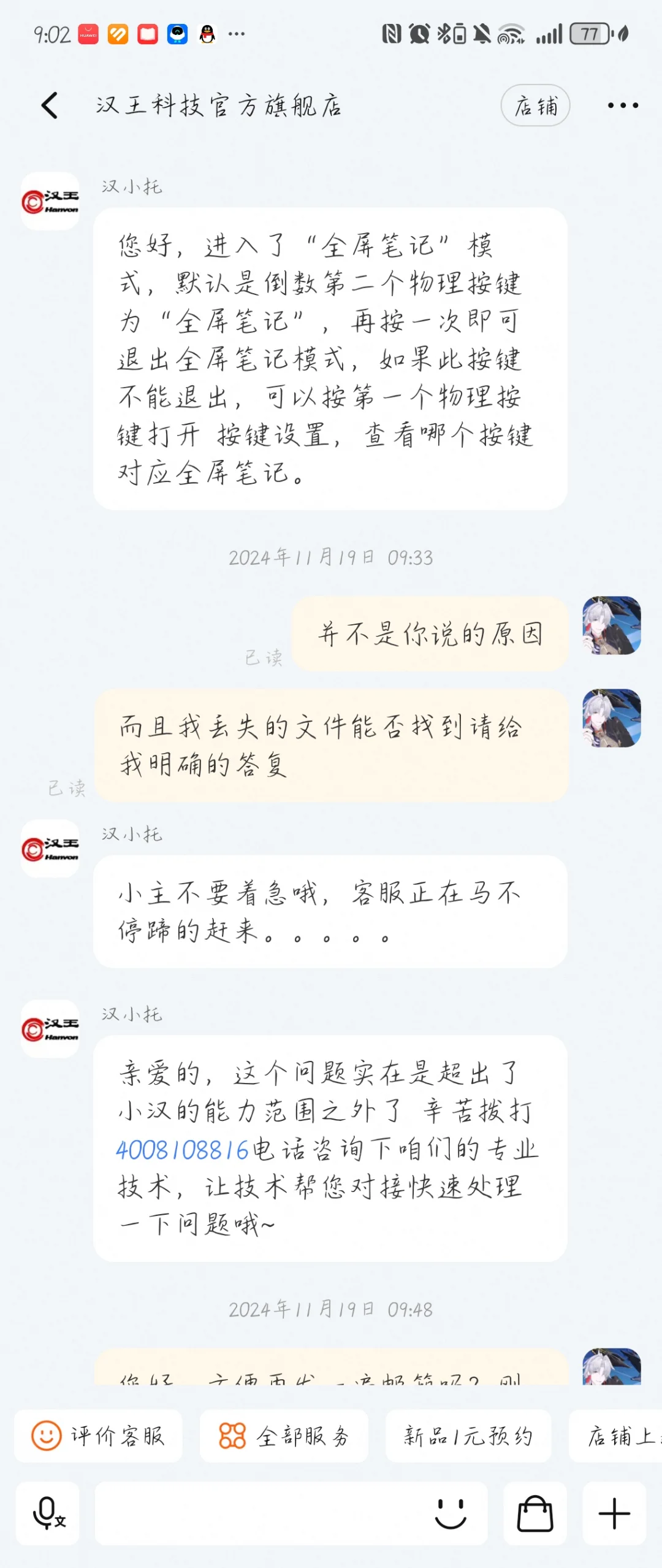Open 汉小托 customer service avatar at the top
The width and height of the screenshot is (662, 1568).
coord(50,201)
